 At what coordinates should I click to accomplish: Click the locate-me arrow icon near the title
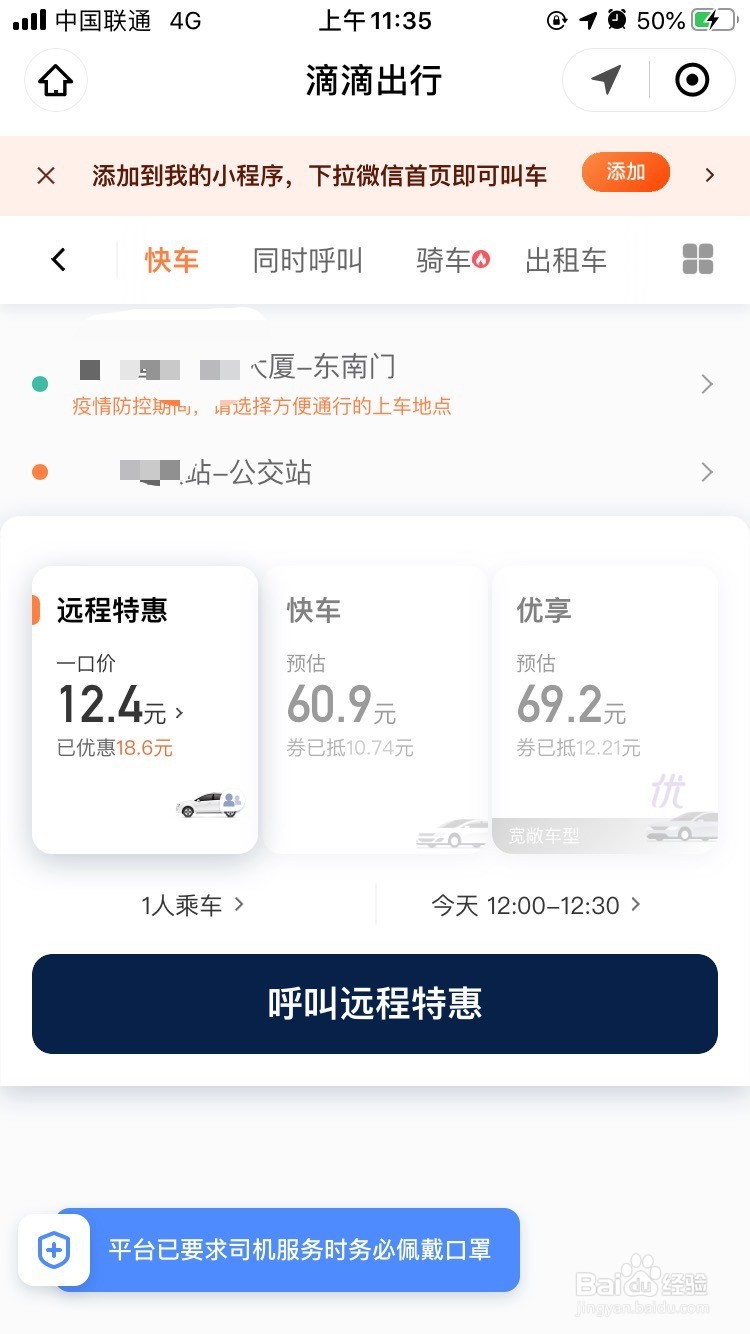(604, 80)
